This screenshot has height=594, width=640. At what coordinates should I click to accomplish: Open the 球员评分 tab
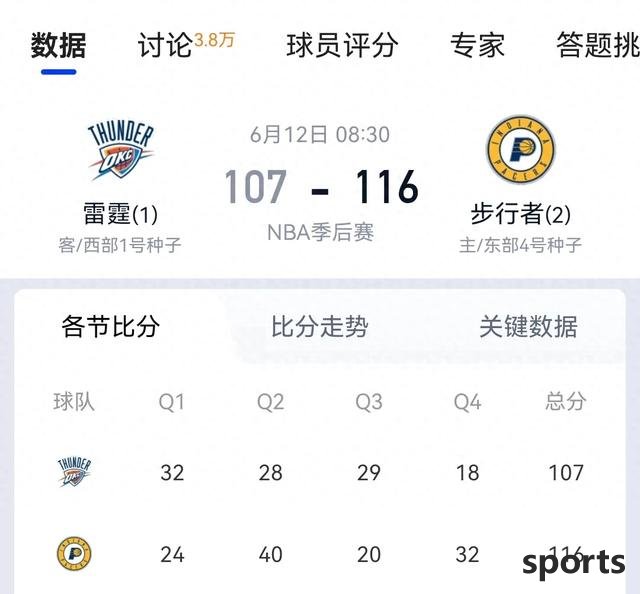(342, 45)
